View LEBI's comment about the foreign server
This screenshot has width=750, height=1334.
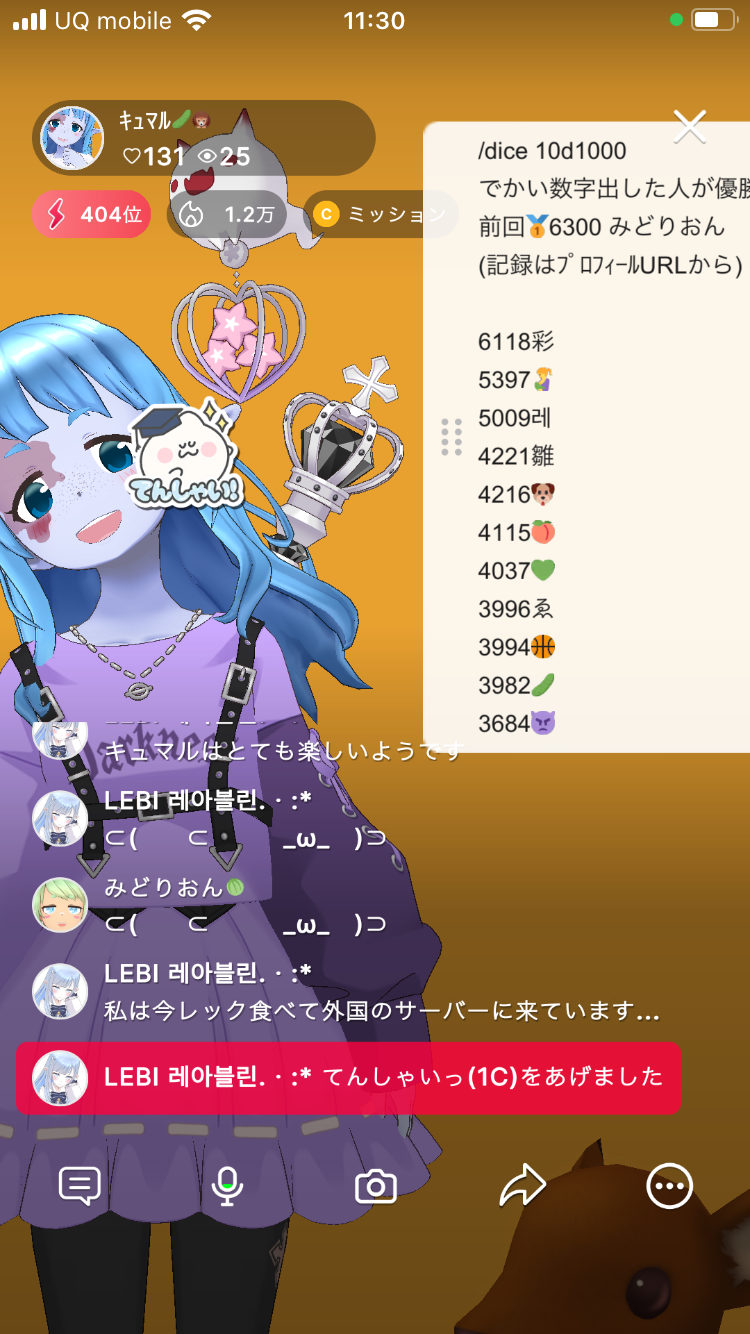click(x=380, y=1010)
